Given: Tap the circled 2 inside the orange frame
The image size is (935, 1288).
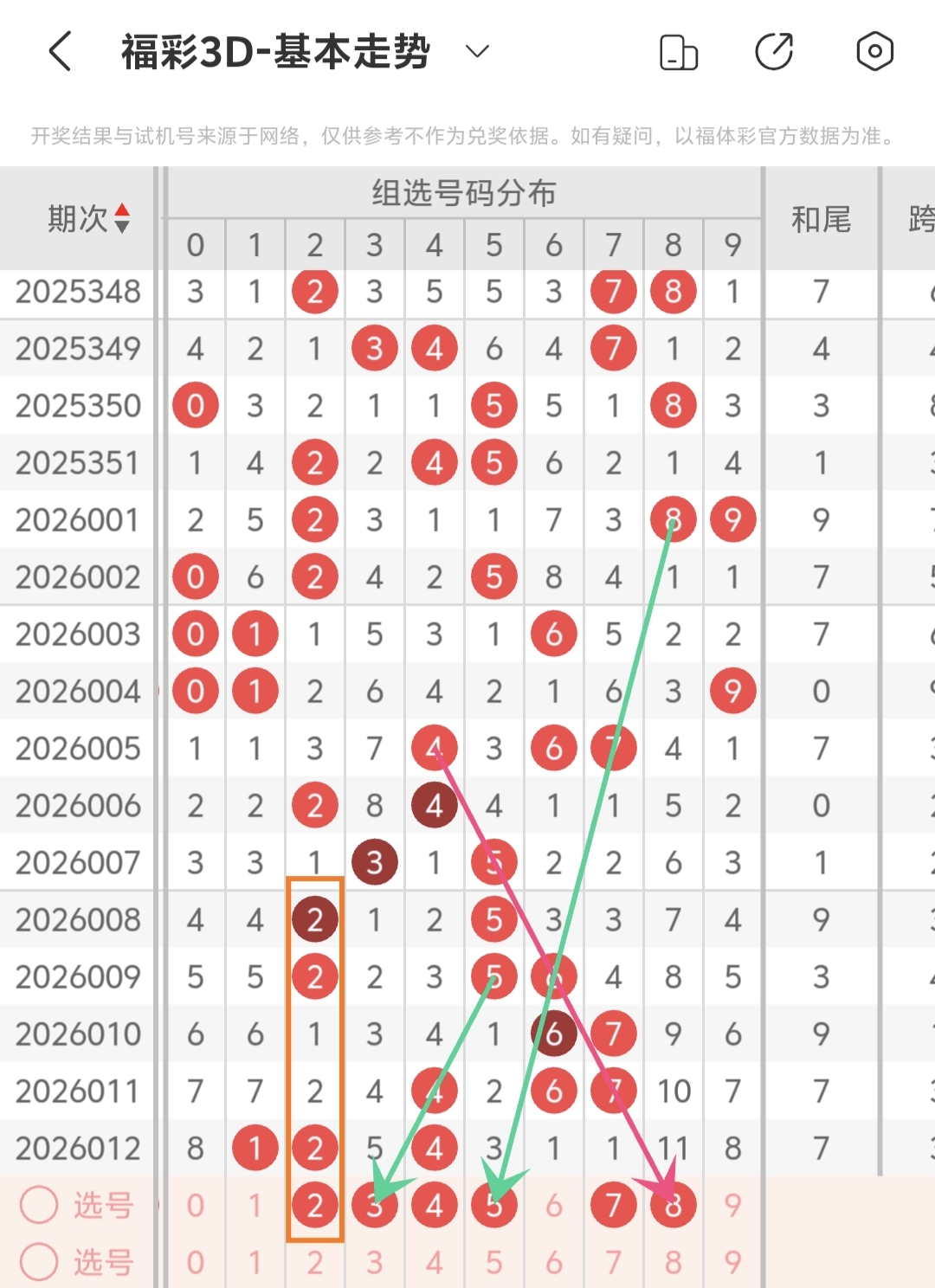Looking at the screenshot, I should pyautogui.click(x=314, y=1204).
